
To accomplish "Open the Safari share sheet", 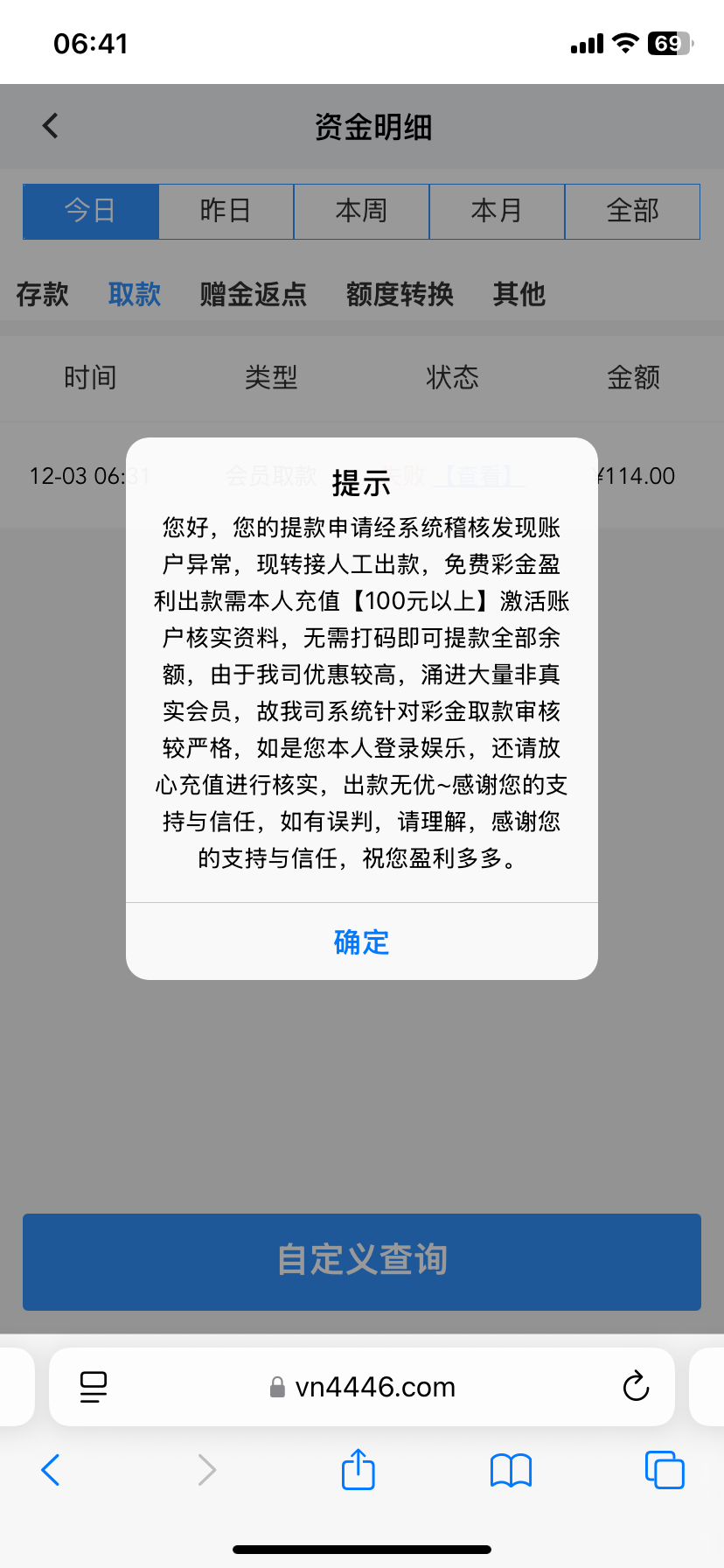I will [x=358, y=1470].
